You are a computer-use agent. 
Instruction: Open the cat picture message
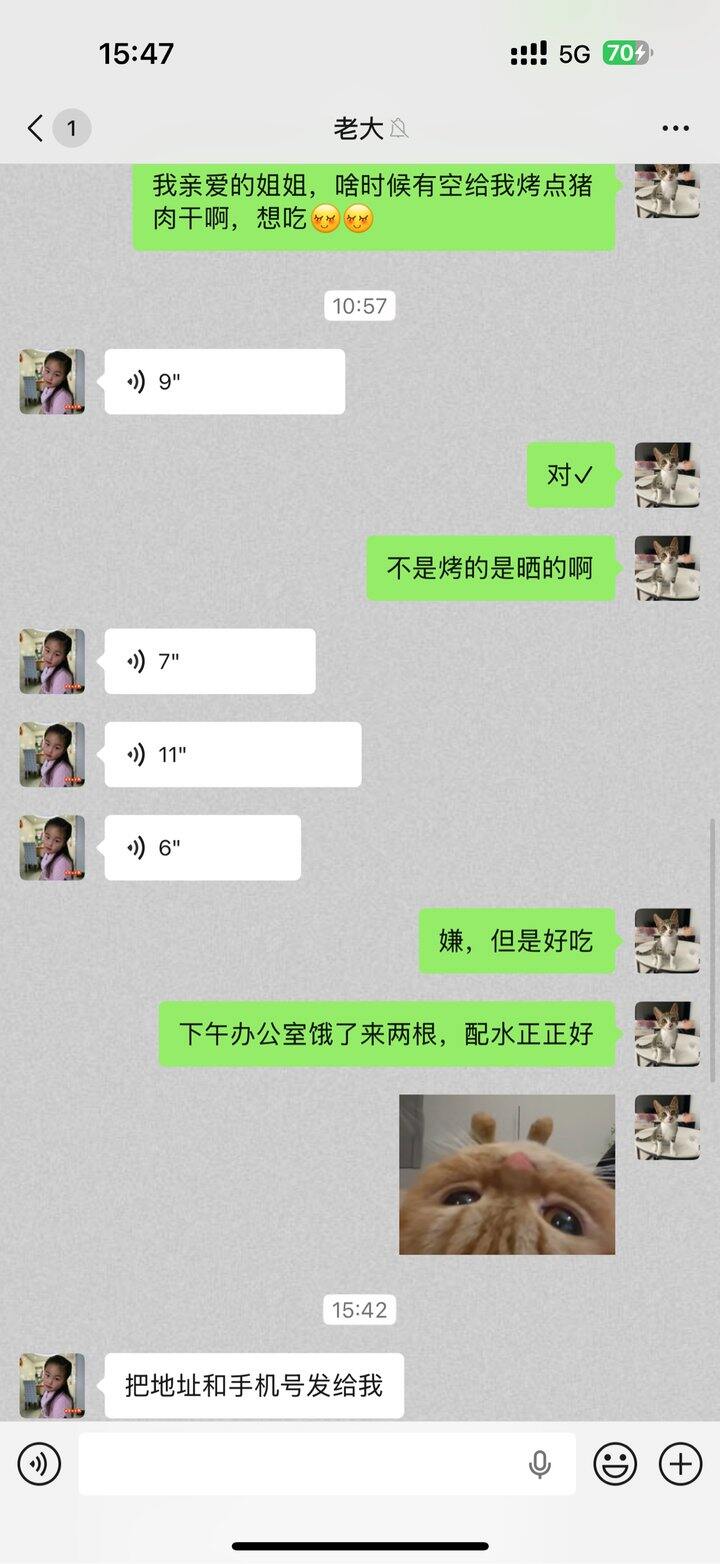[x=507, y=1174]
